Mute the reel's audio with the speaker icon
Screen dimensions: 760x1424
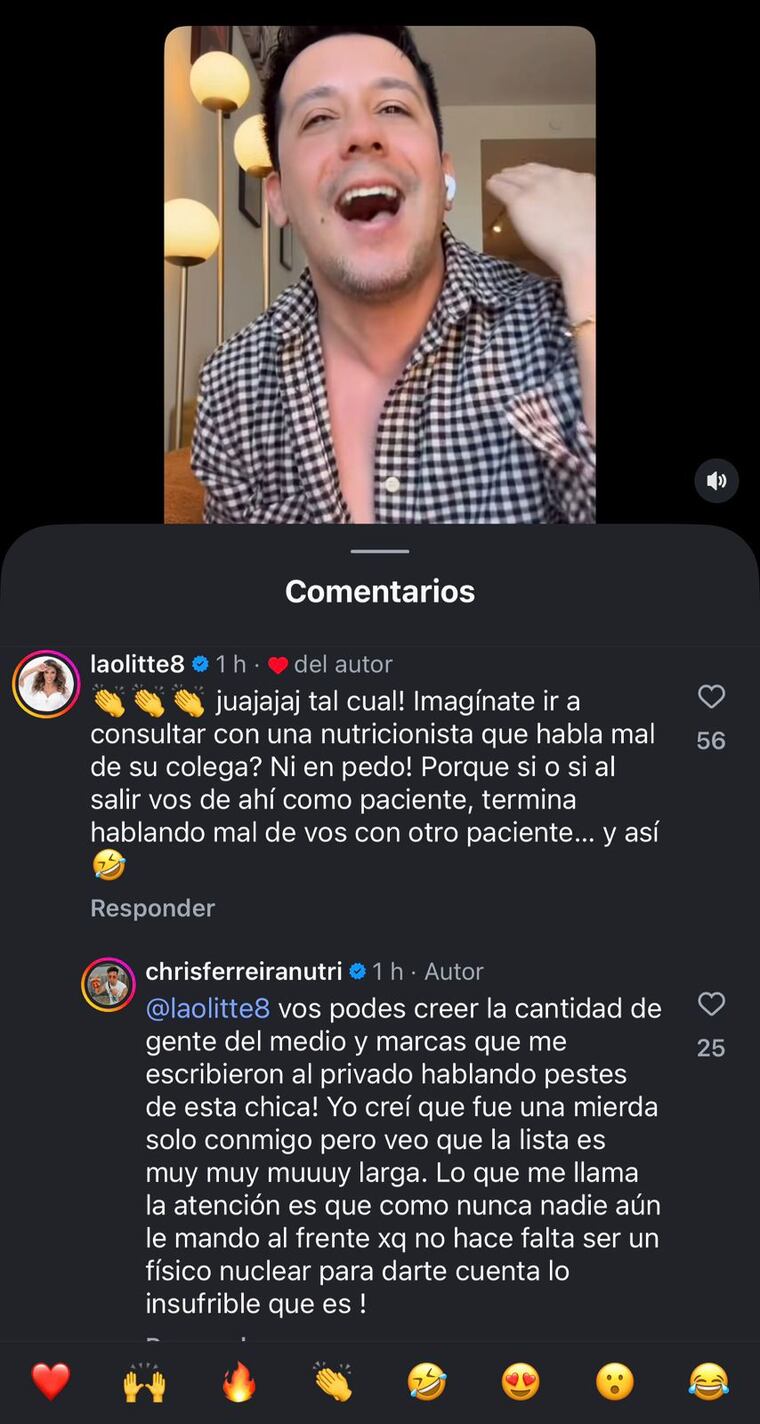point(716,481)
